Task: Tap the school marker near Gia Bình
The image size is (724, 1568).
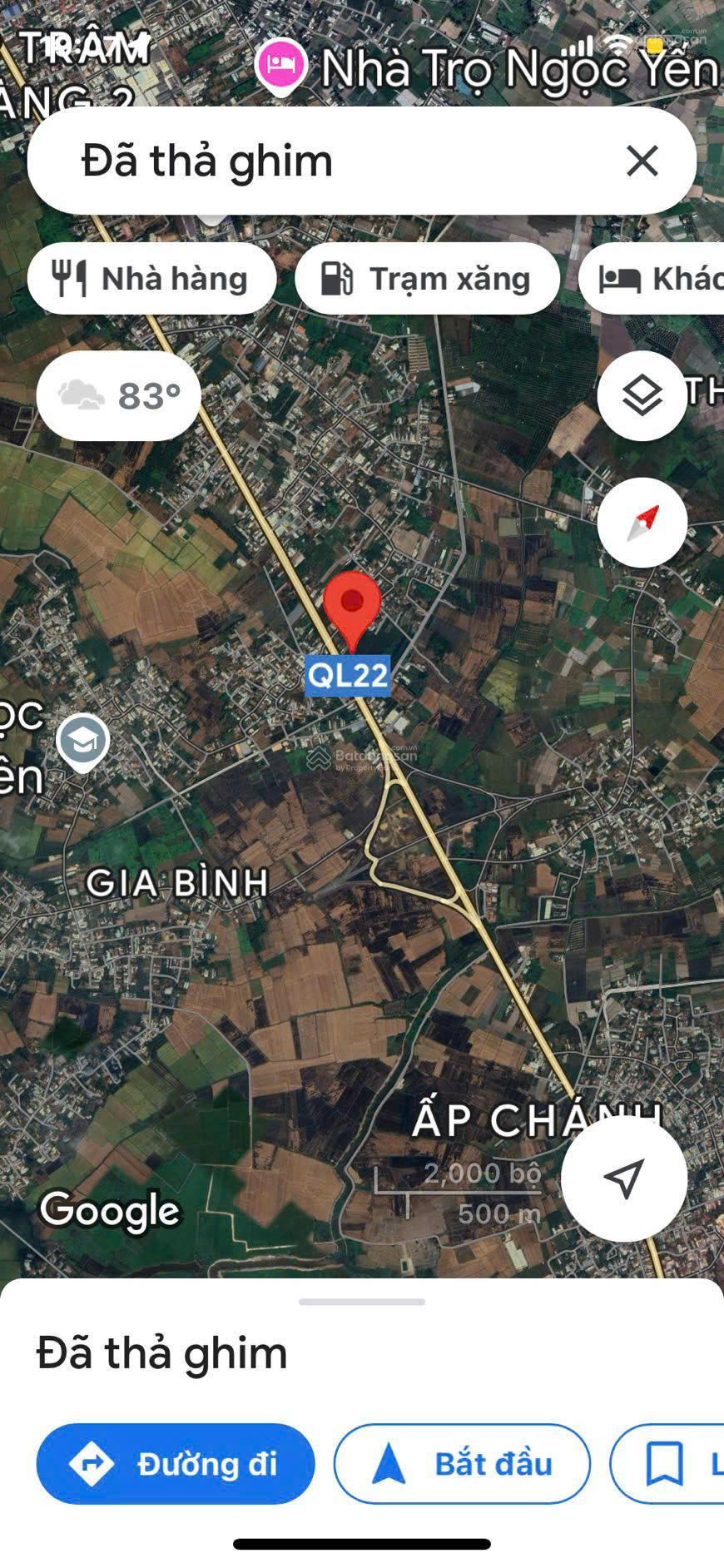Action: click(82, 742)
